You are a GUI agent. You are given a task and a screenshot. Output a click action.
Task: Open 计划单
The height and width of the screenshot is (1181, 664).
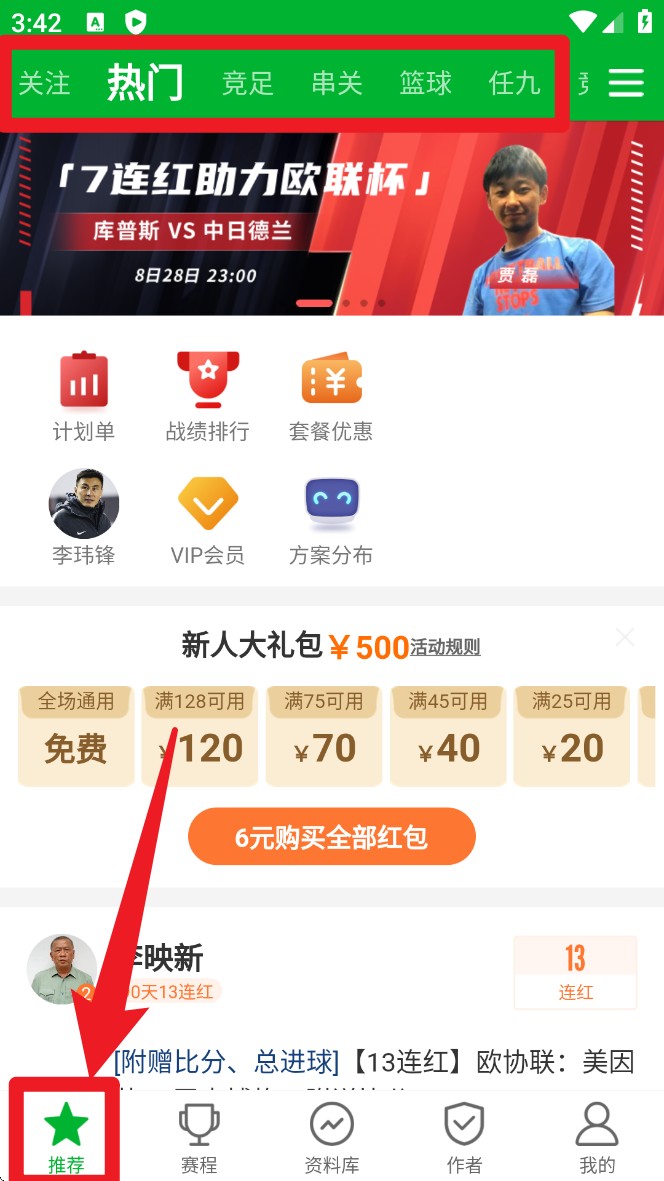(x=84, y=396)
